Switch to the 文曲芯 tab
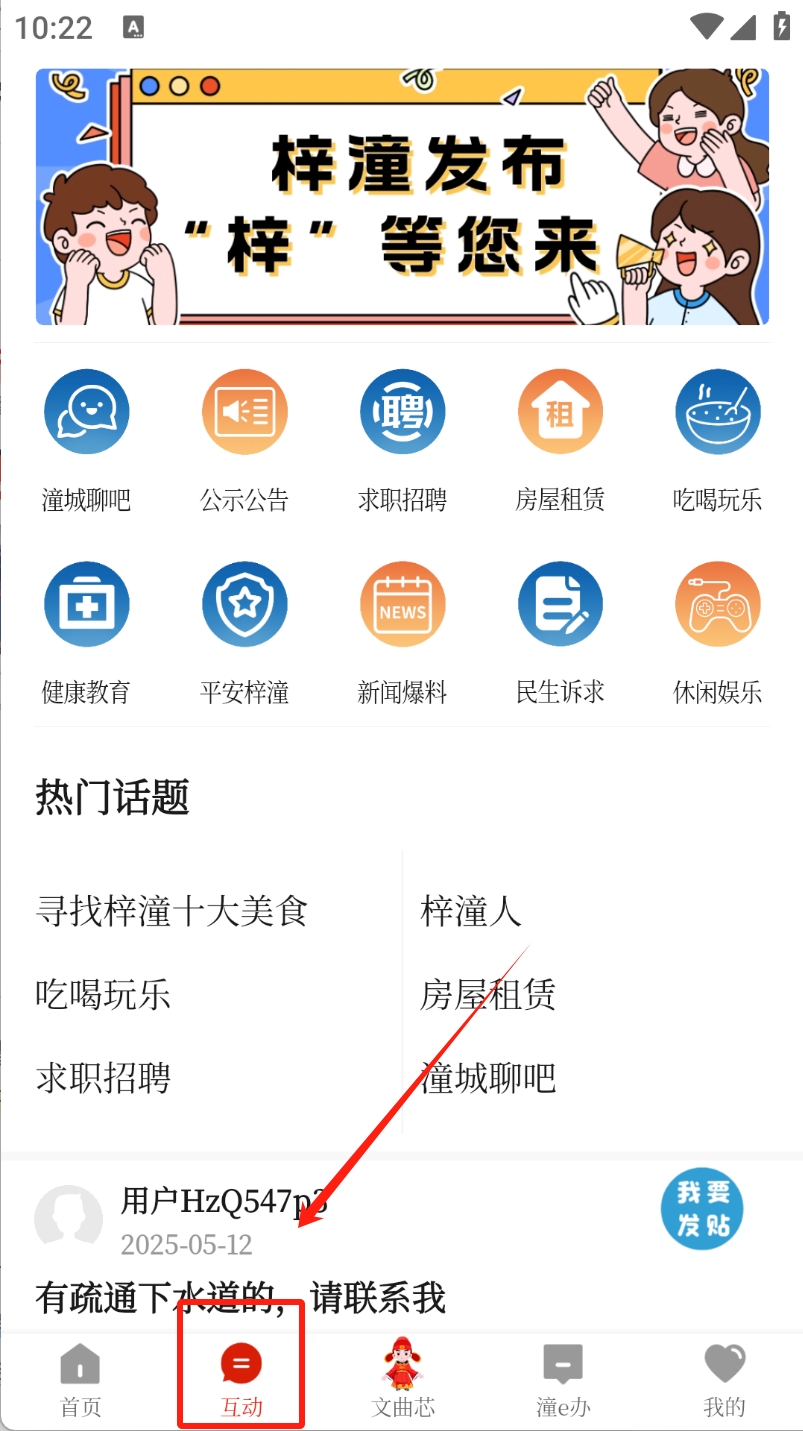 (403, 1381)
